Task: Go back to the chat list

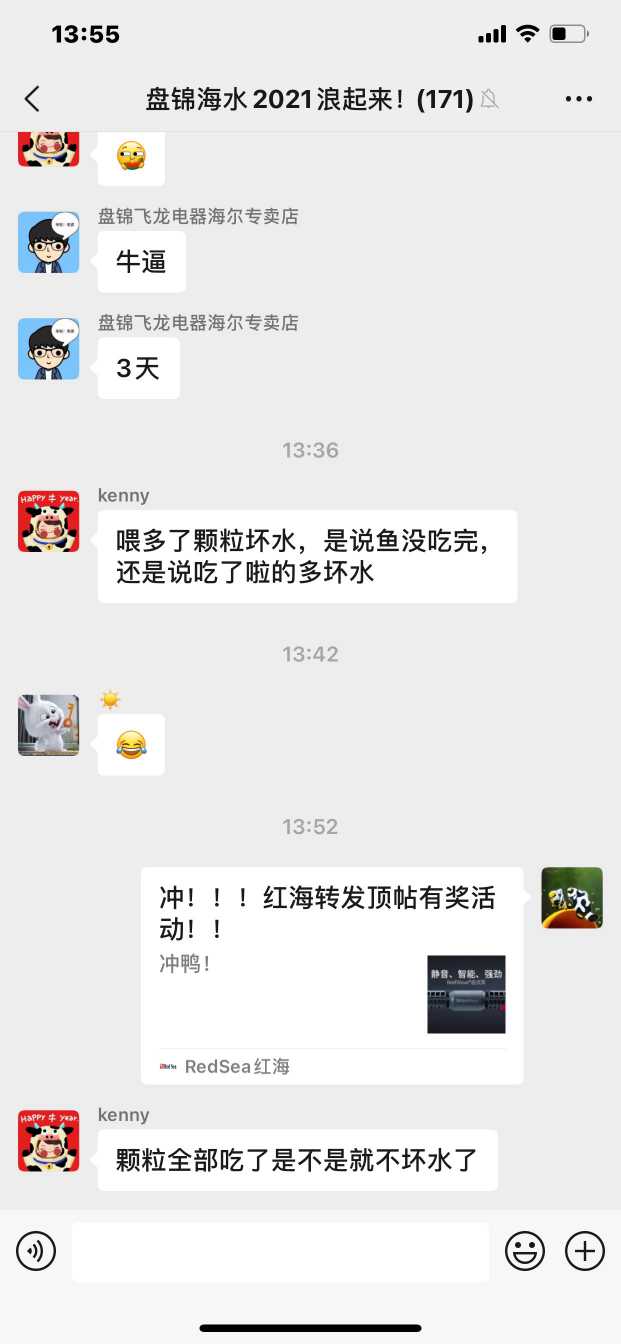Action: point(32,98)
